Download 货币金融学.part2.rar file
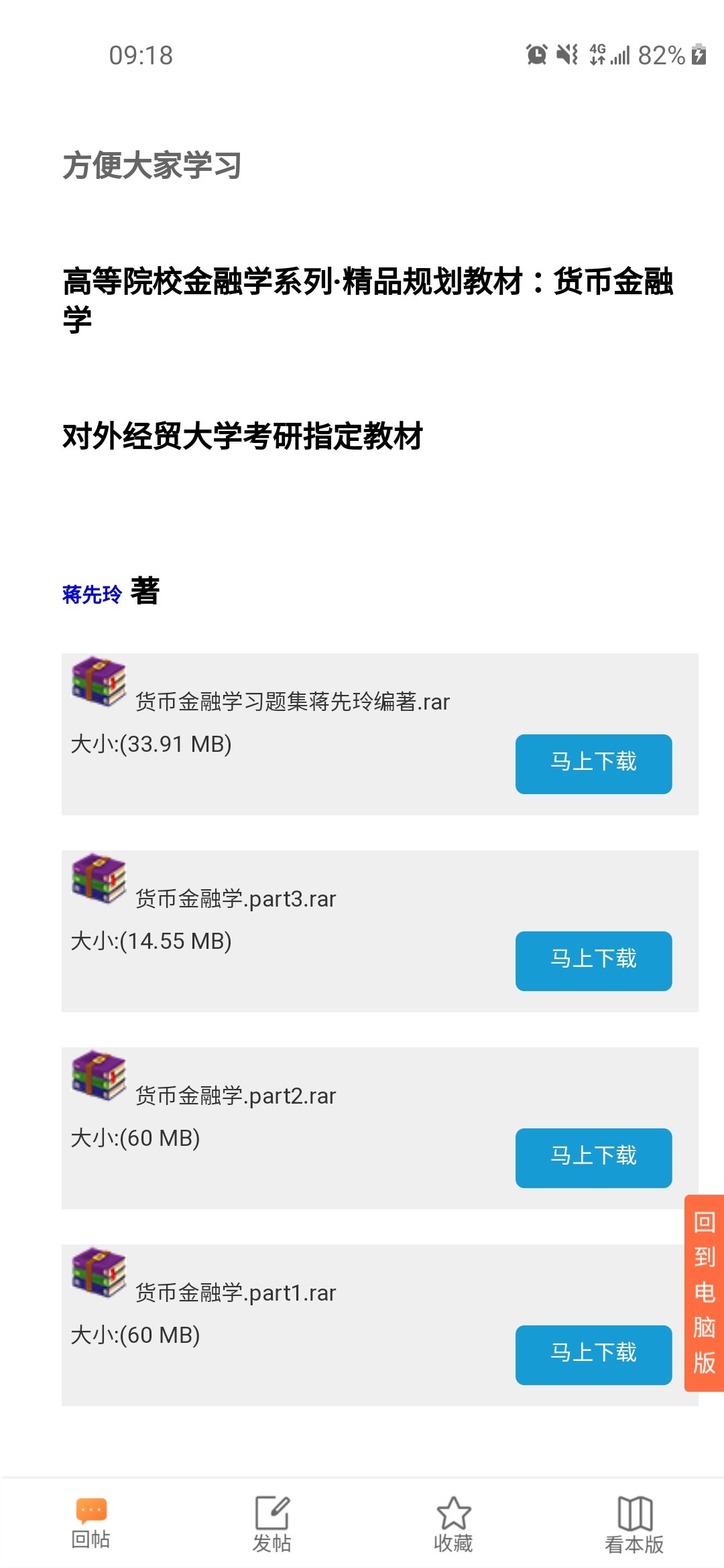 [x=593, y=1158]
